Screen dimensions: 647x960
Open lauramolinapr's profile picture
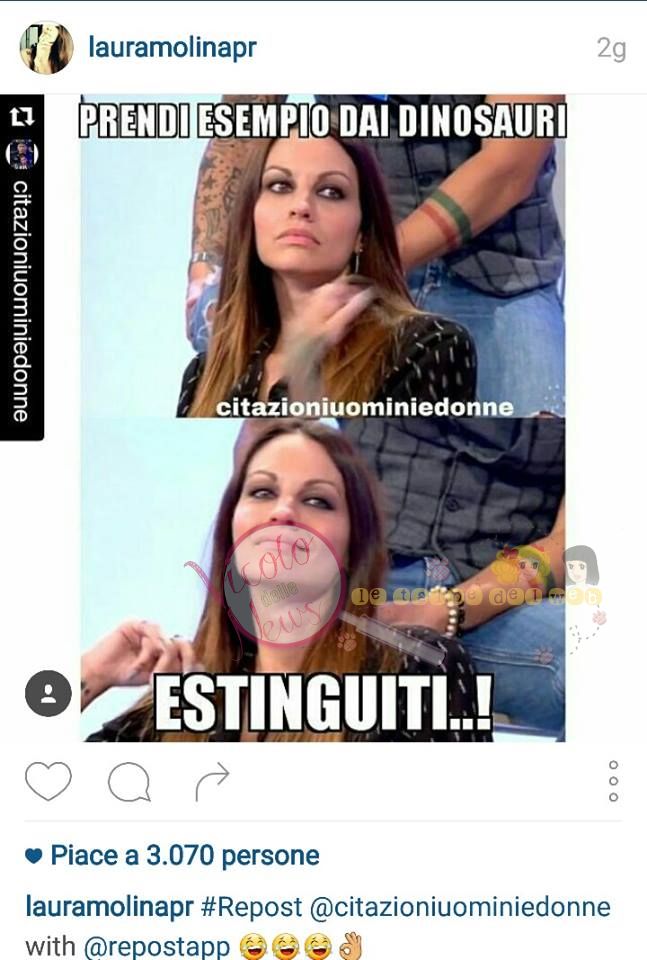(x=46, y=47)
